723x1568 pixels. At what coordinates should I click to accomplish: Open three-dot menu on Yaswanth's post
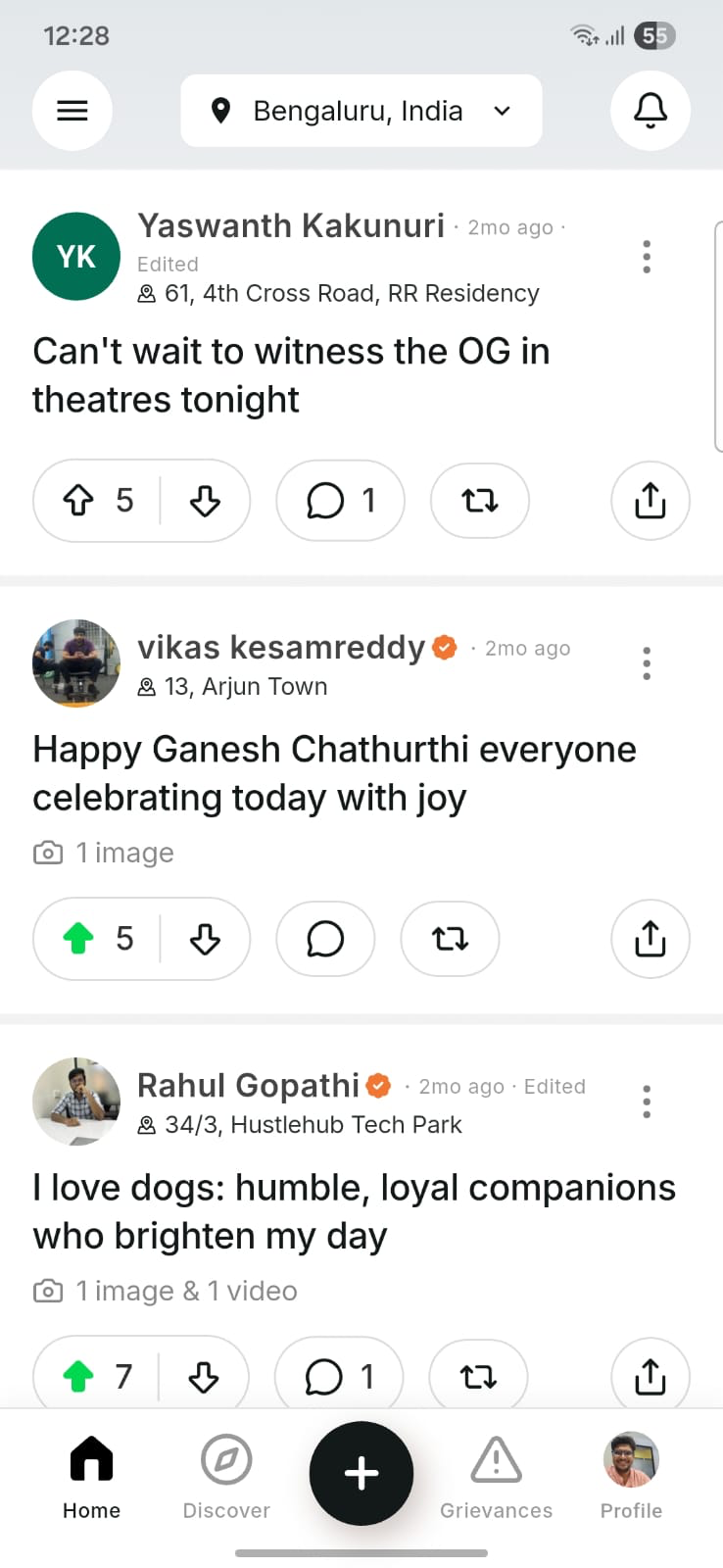tap(647, 257)
